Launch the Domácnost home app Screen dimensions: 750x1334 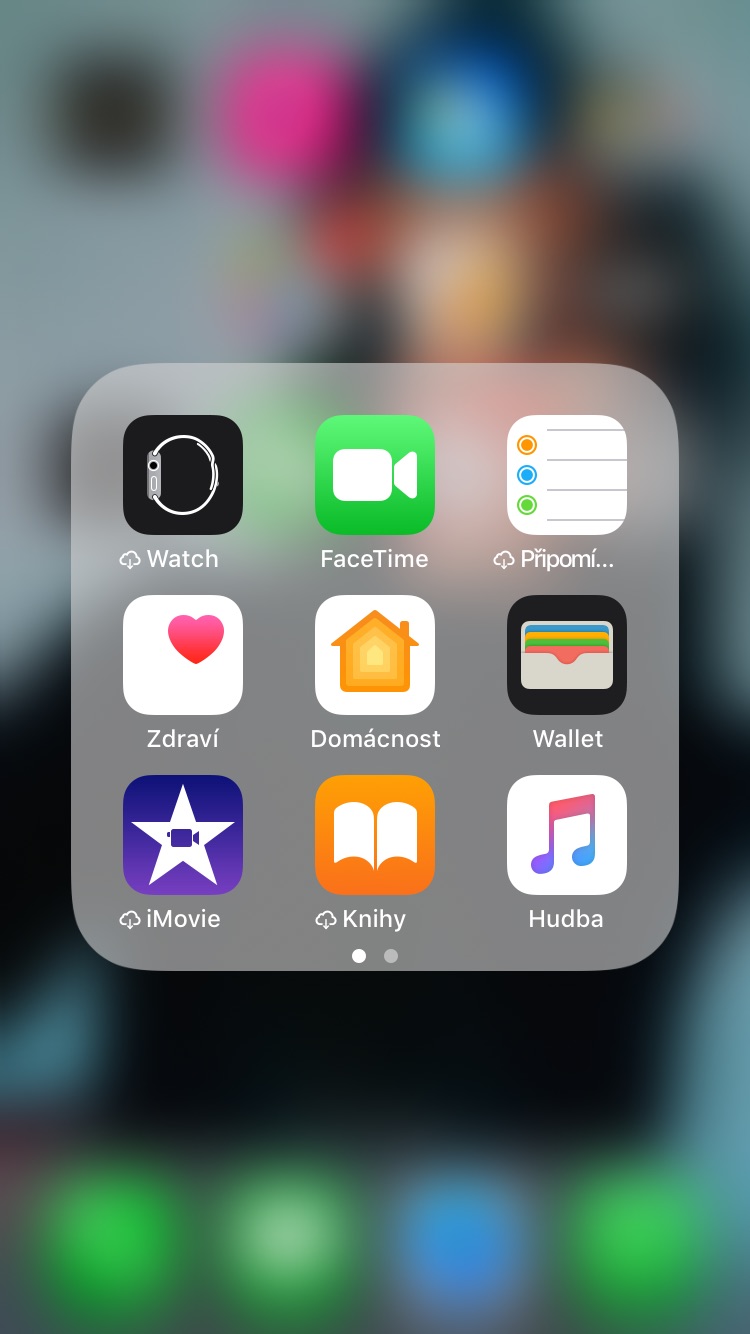pos(375,655)
